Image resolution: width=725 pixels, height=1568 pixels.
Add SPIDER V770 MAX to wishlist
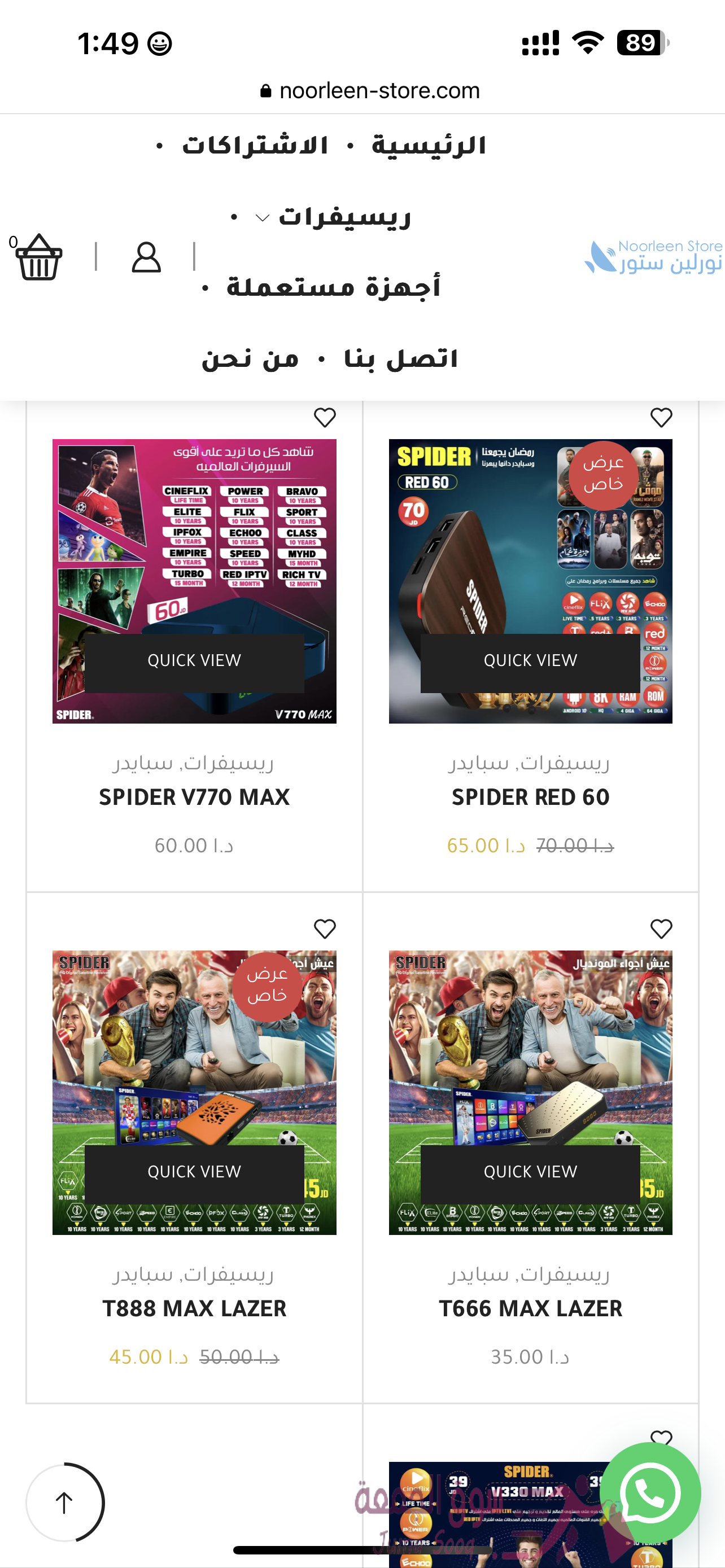(325, 418)
